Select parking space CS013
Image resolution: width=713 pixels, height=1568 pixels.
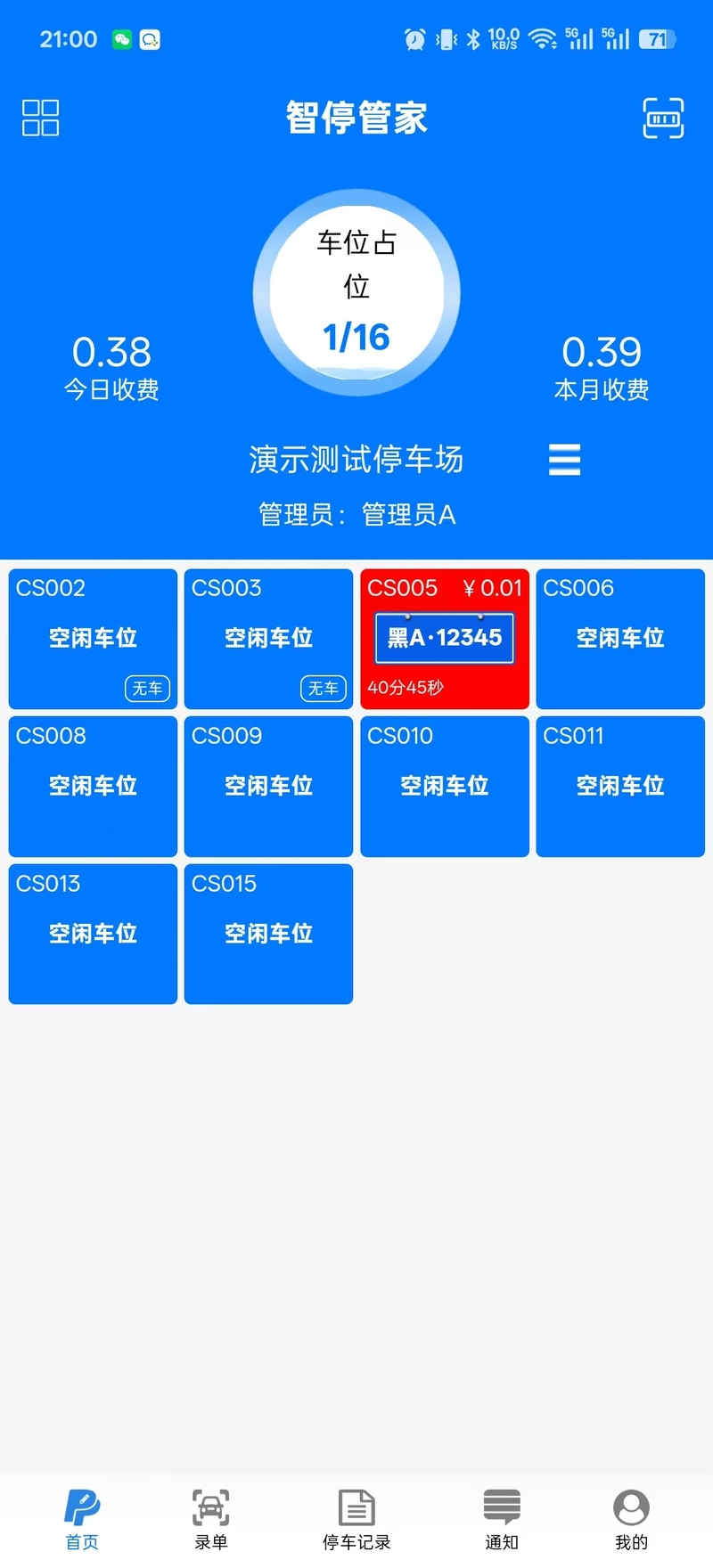[93, 934]
